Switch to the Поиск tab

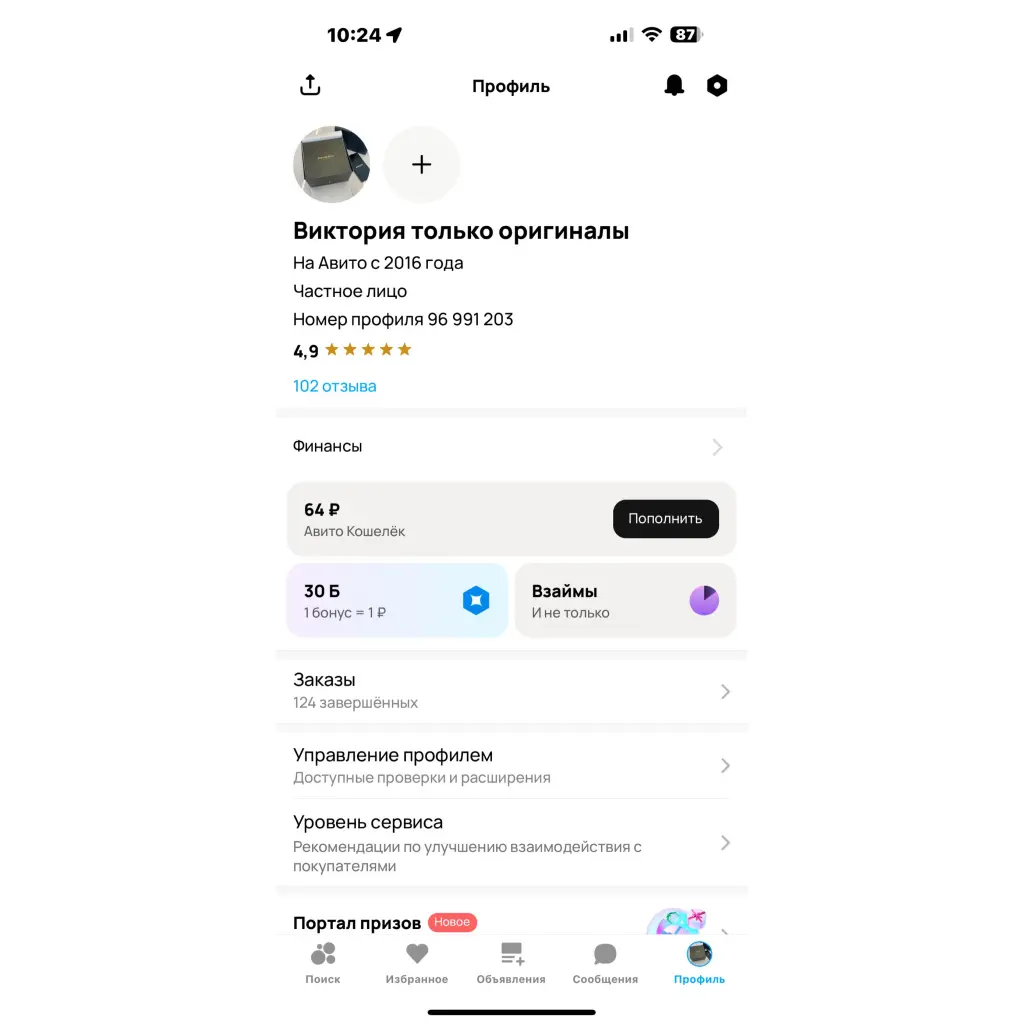click(x=323, y=964)
